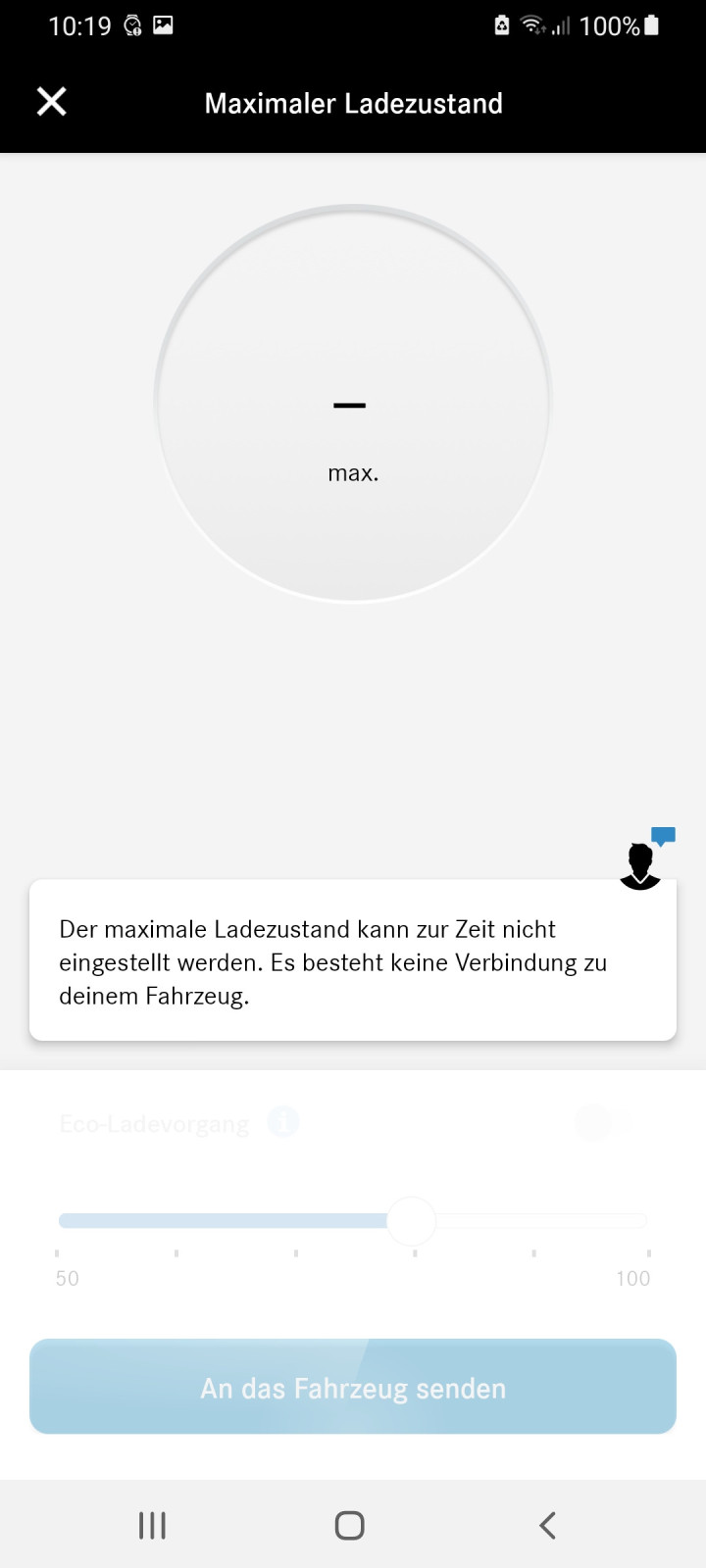Screen dimensions: 706x1568
Task: Tap the Wi-Fi icon in the status bar
Action: click(530, 24)
